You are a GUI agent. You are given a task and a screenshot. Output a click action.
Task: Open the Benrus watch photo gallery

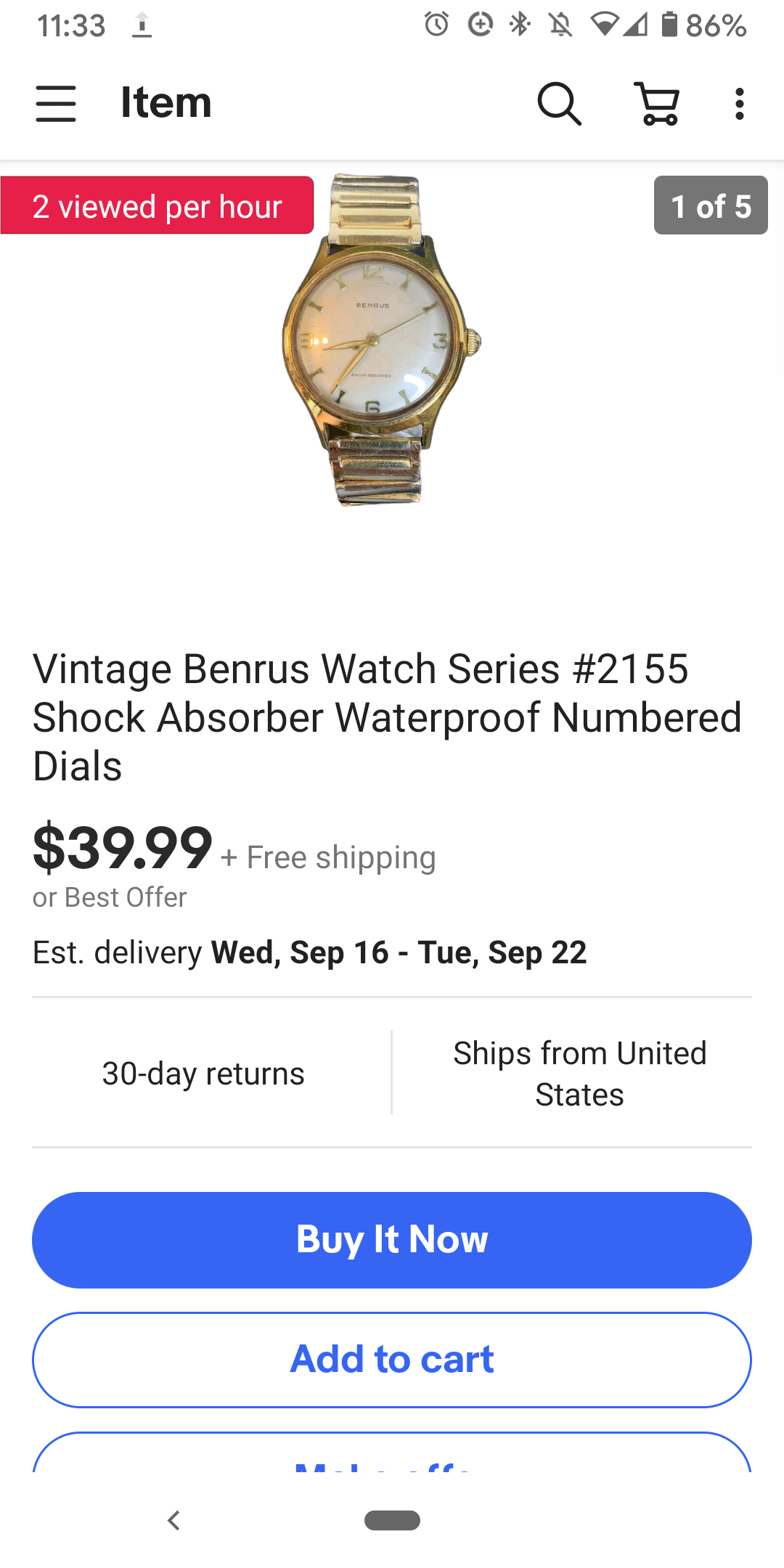point(380,340)
